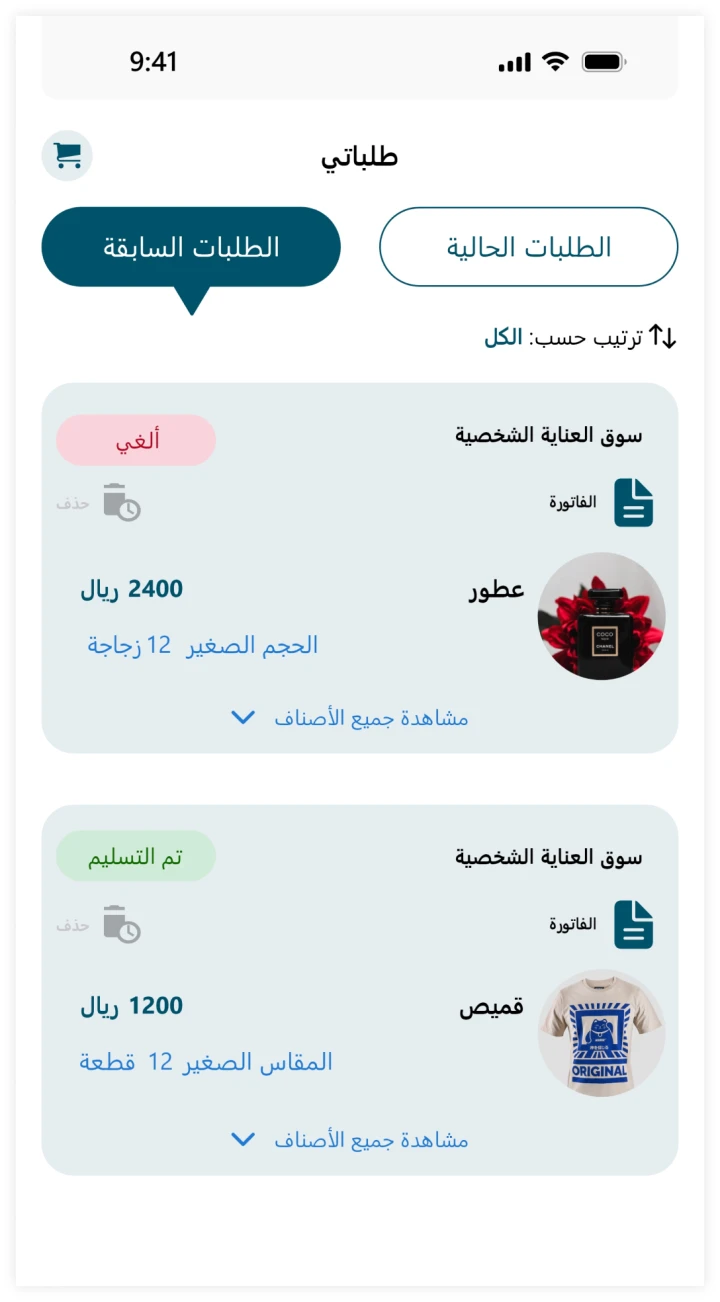Open the قميص shirt product image
Screen dimensions: 720x1302
click(x=601, y=1033)
